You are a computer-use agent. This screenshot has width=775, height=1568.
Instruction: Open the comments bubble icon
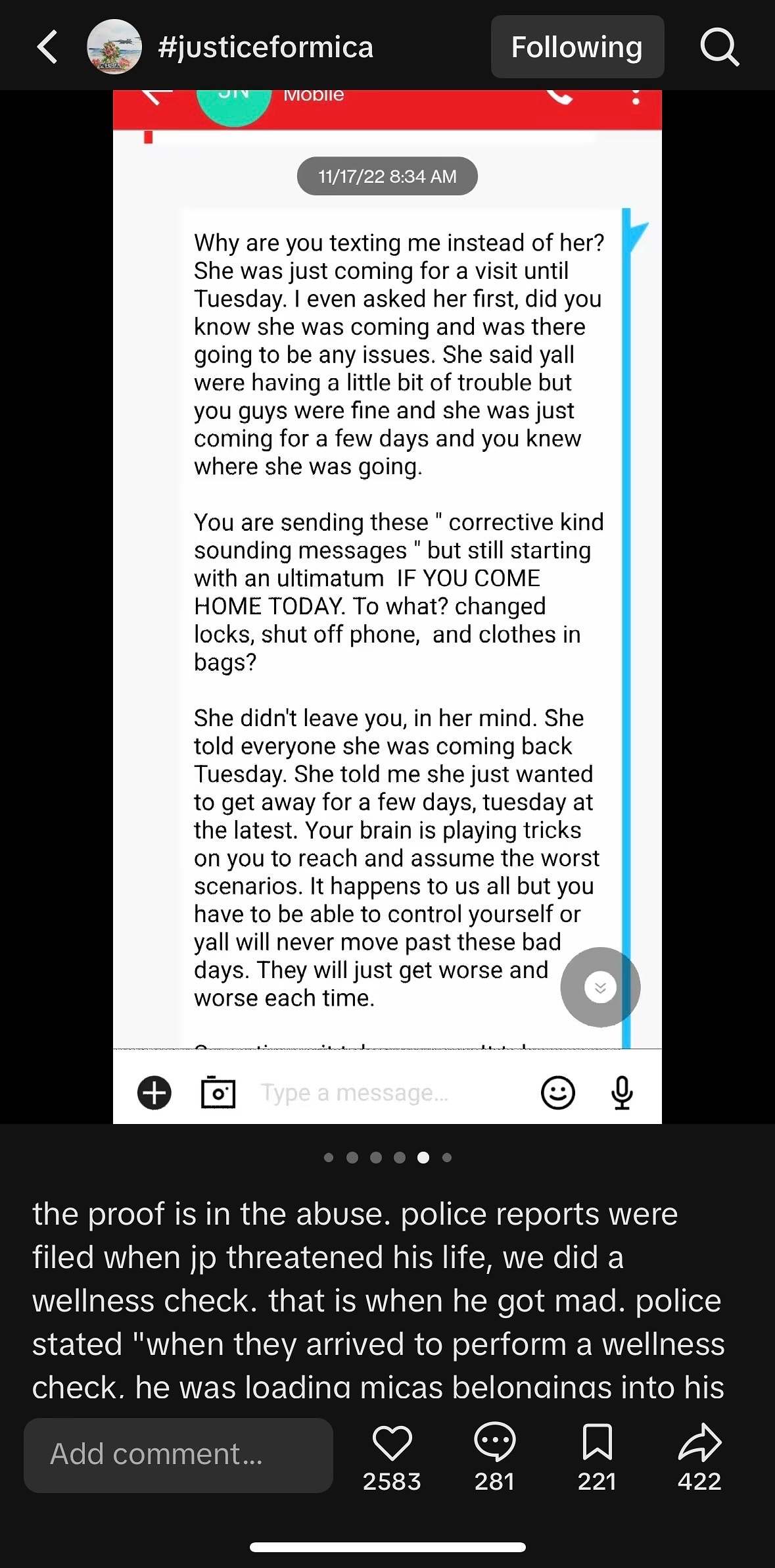(494, 1443)
